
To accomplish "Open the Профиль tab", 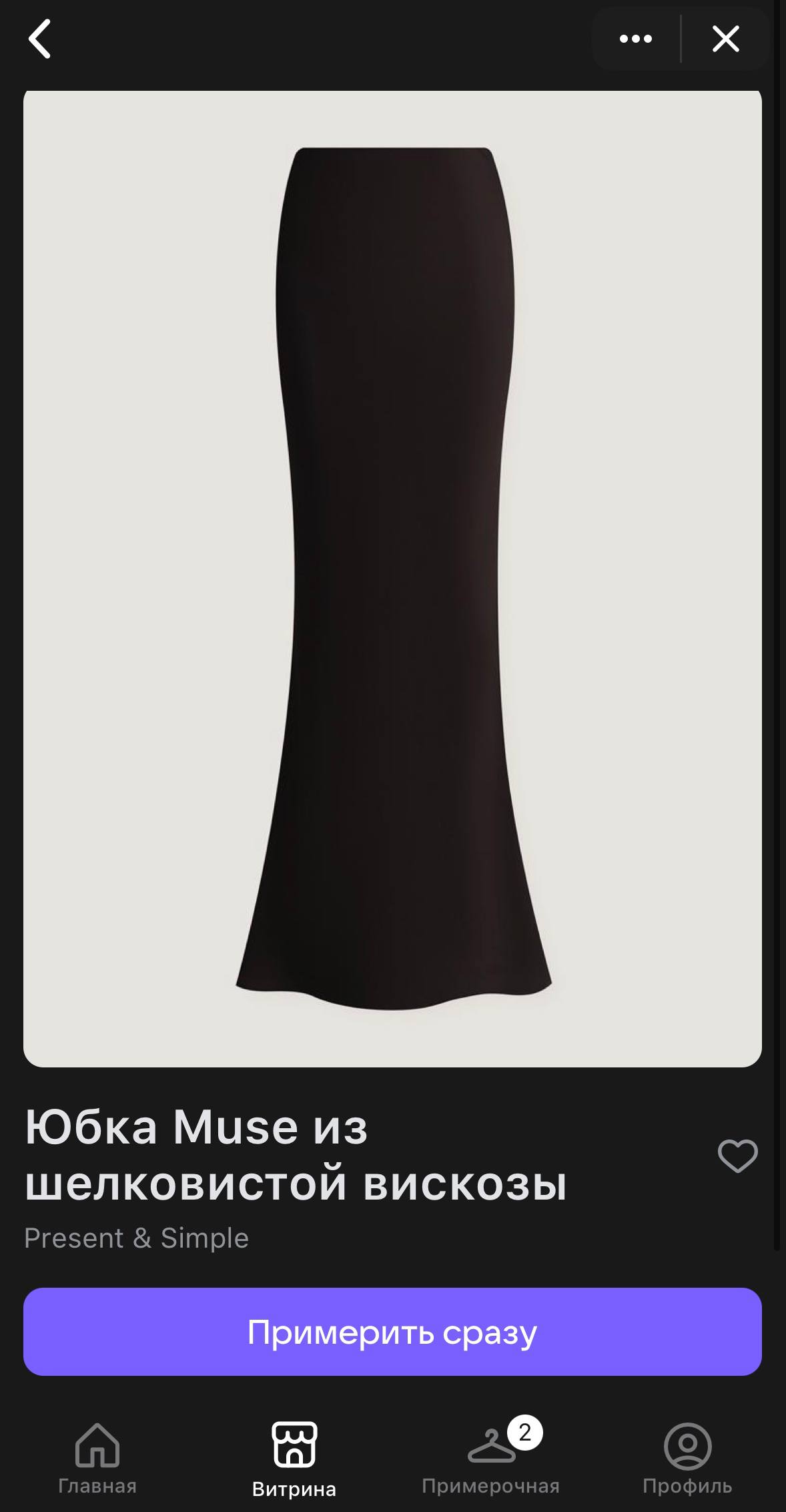I will tap(687, 1457).
